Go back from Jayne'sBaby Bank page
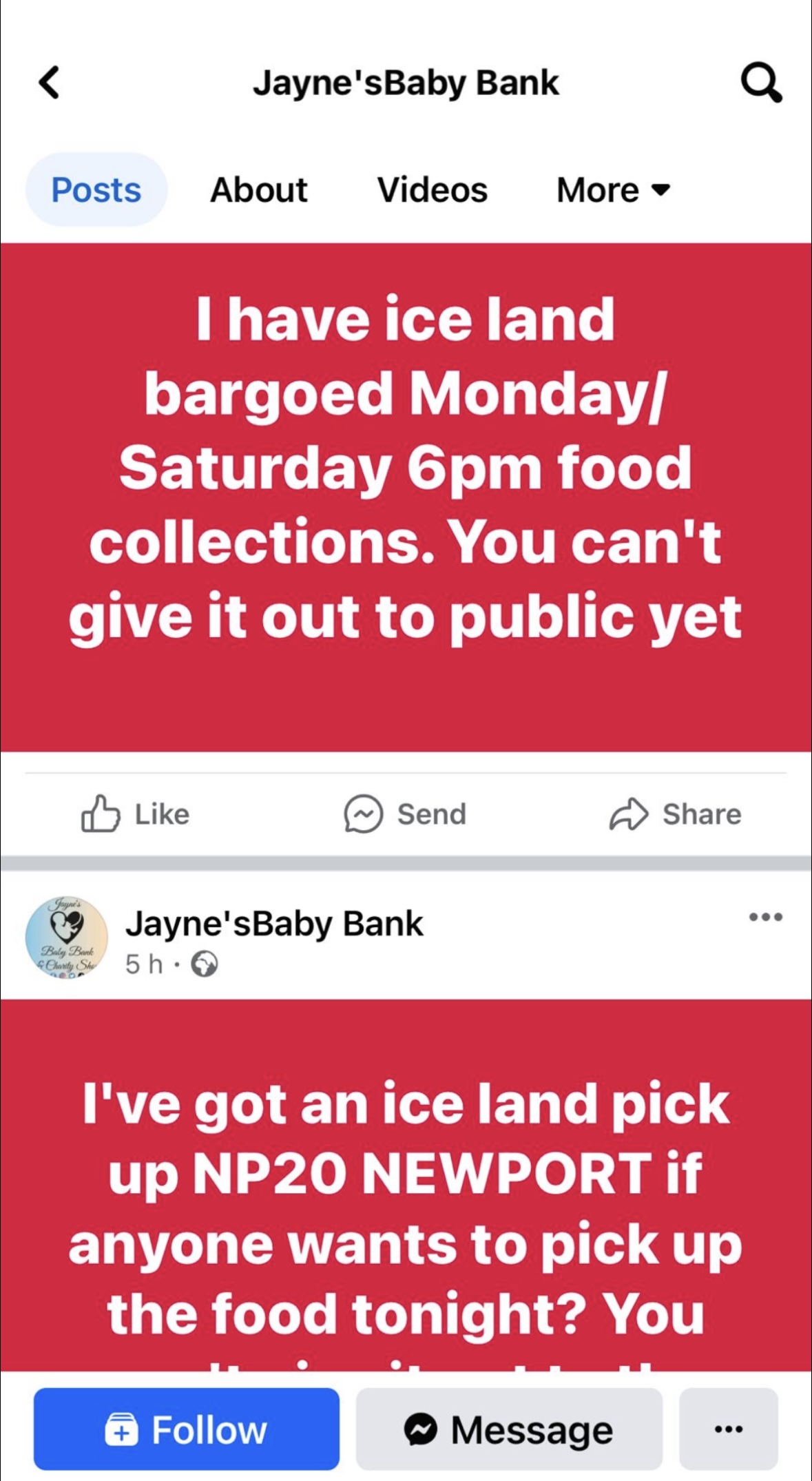 click(x=50, y=83)
